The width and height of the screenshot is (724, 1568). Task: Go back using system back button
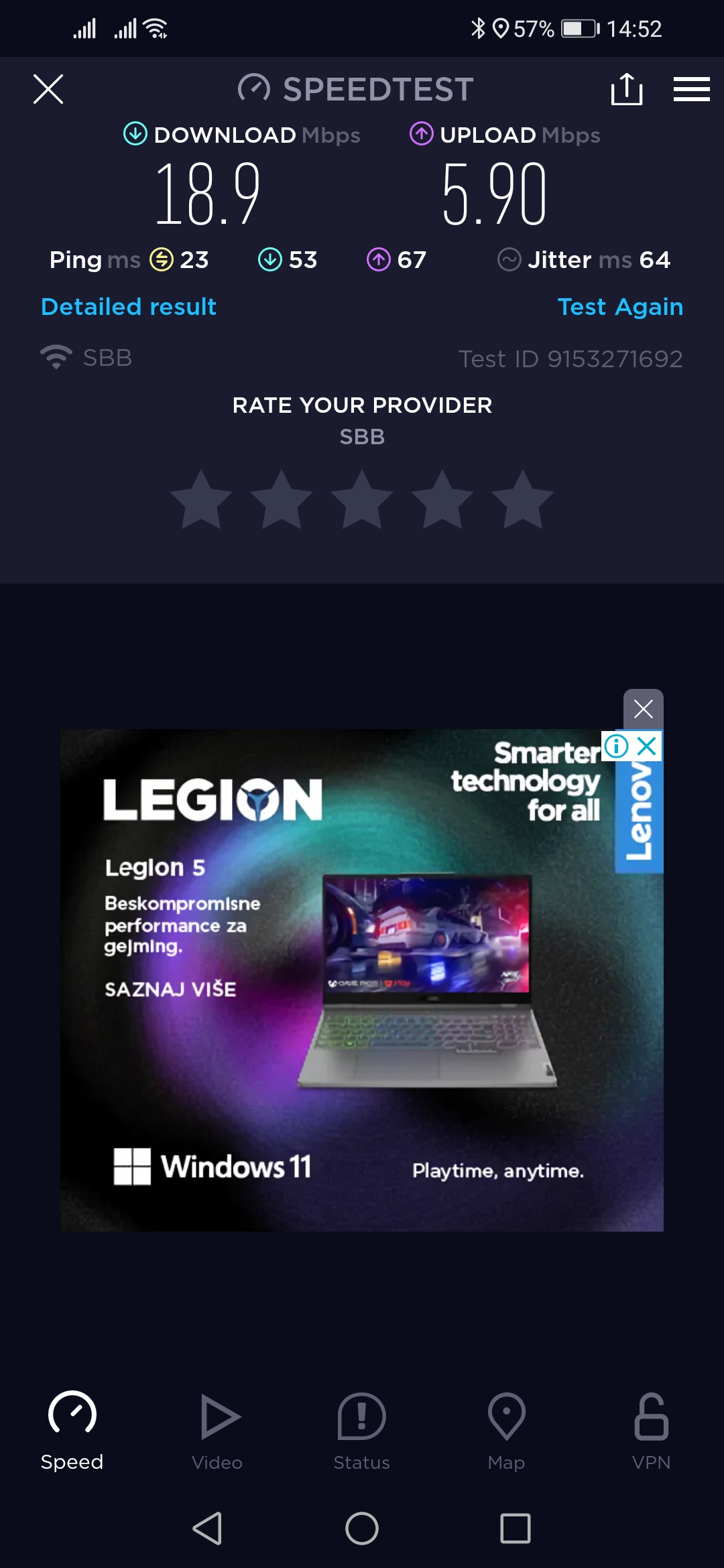[207, 1528]
